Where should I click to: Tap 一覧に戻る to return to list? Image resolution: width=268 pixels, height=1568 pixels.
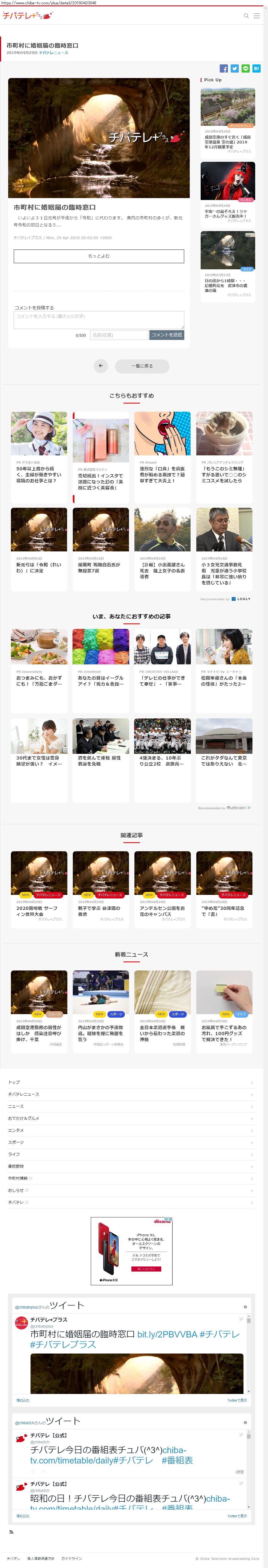coord(142,366)
